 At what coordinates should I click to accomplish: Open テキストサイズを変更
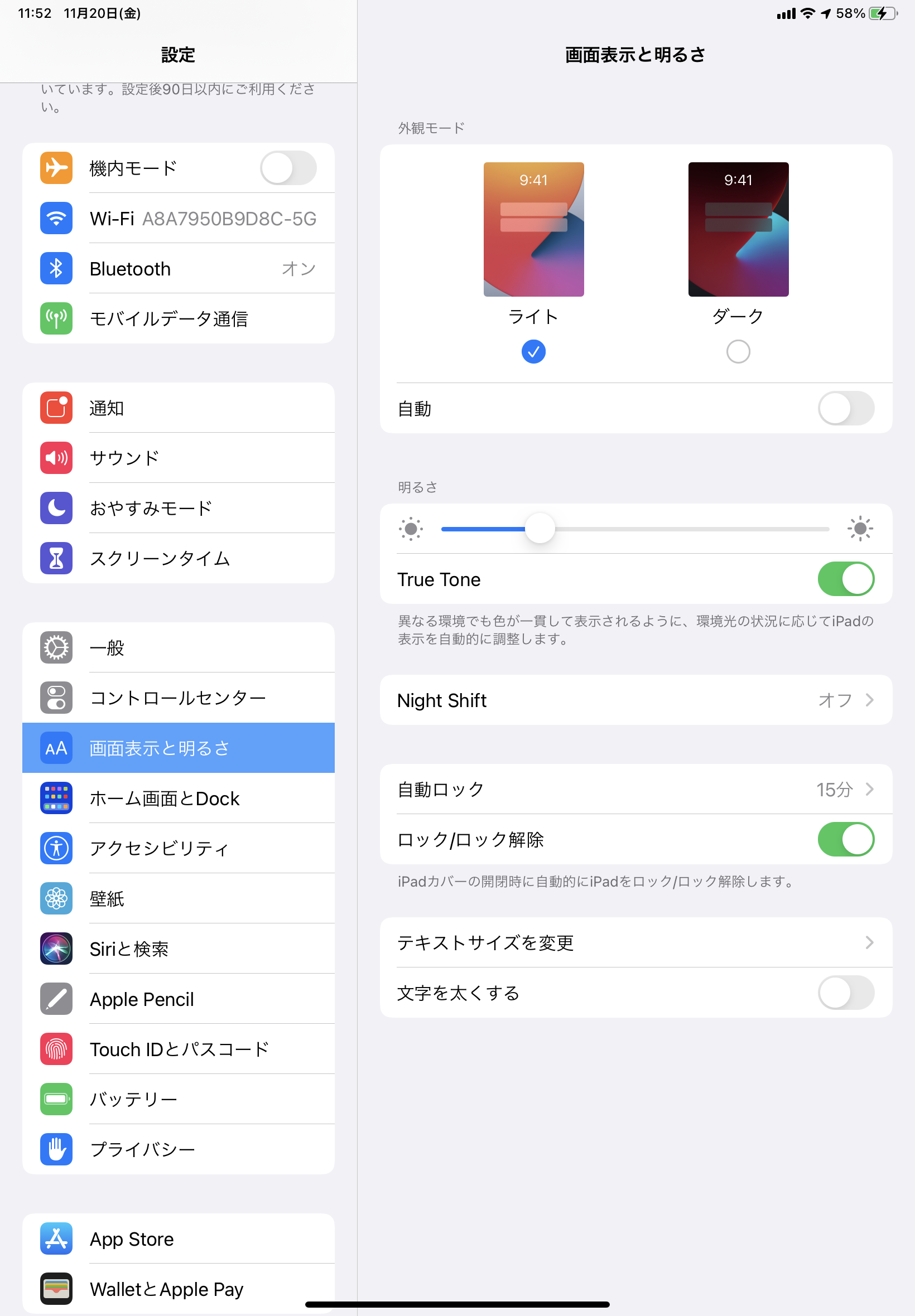coord(635,943)
